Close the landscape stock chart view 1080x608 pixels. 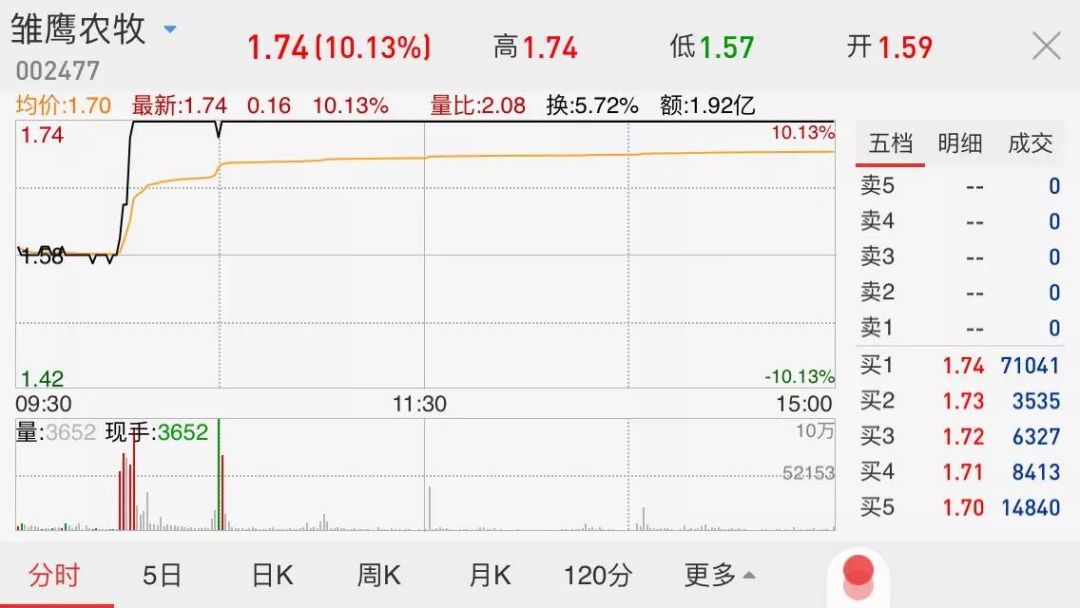pos(1046,46)
